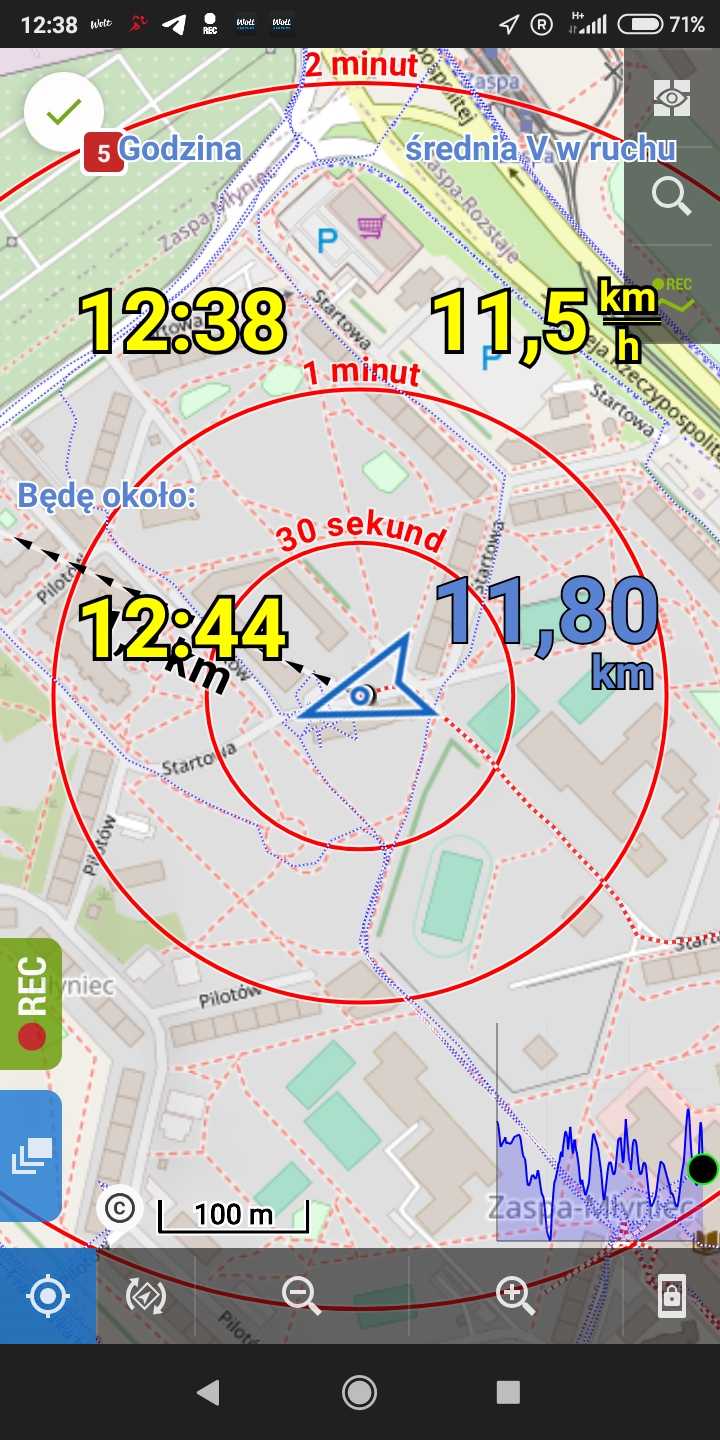The width and height of the screenshot is (720, 1440).
Task: Lock the screen with padlock icon
Action: (671, 1296)
